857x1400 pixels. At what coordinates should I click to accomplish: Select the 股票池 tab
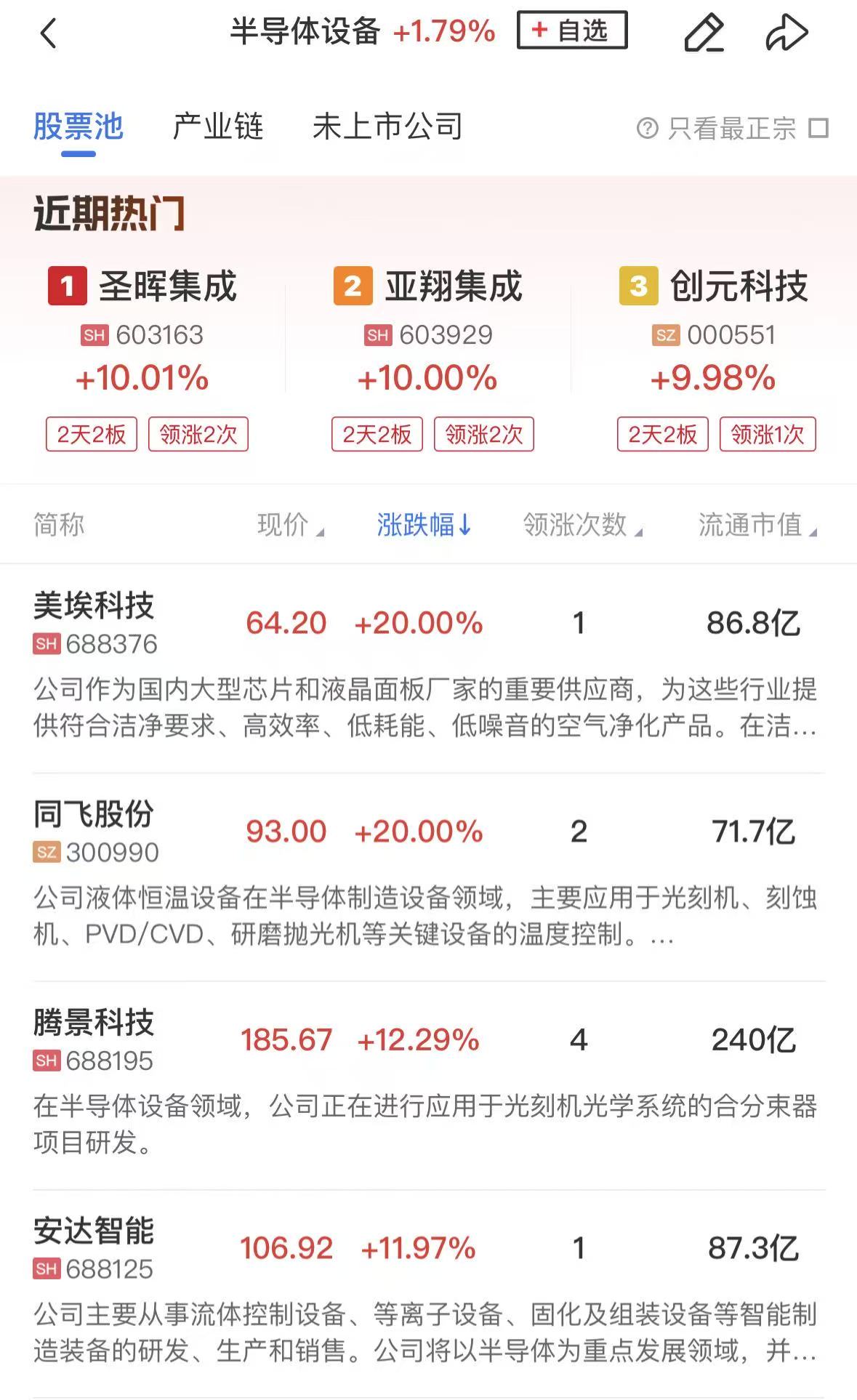pos(79,127)
